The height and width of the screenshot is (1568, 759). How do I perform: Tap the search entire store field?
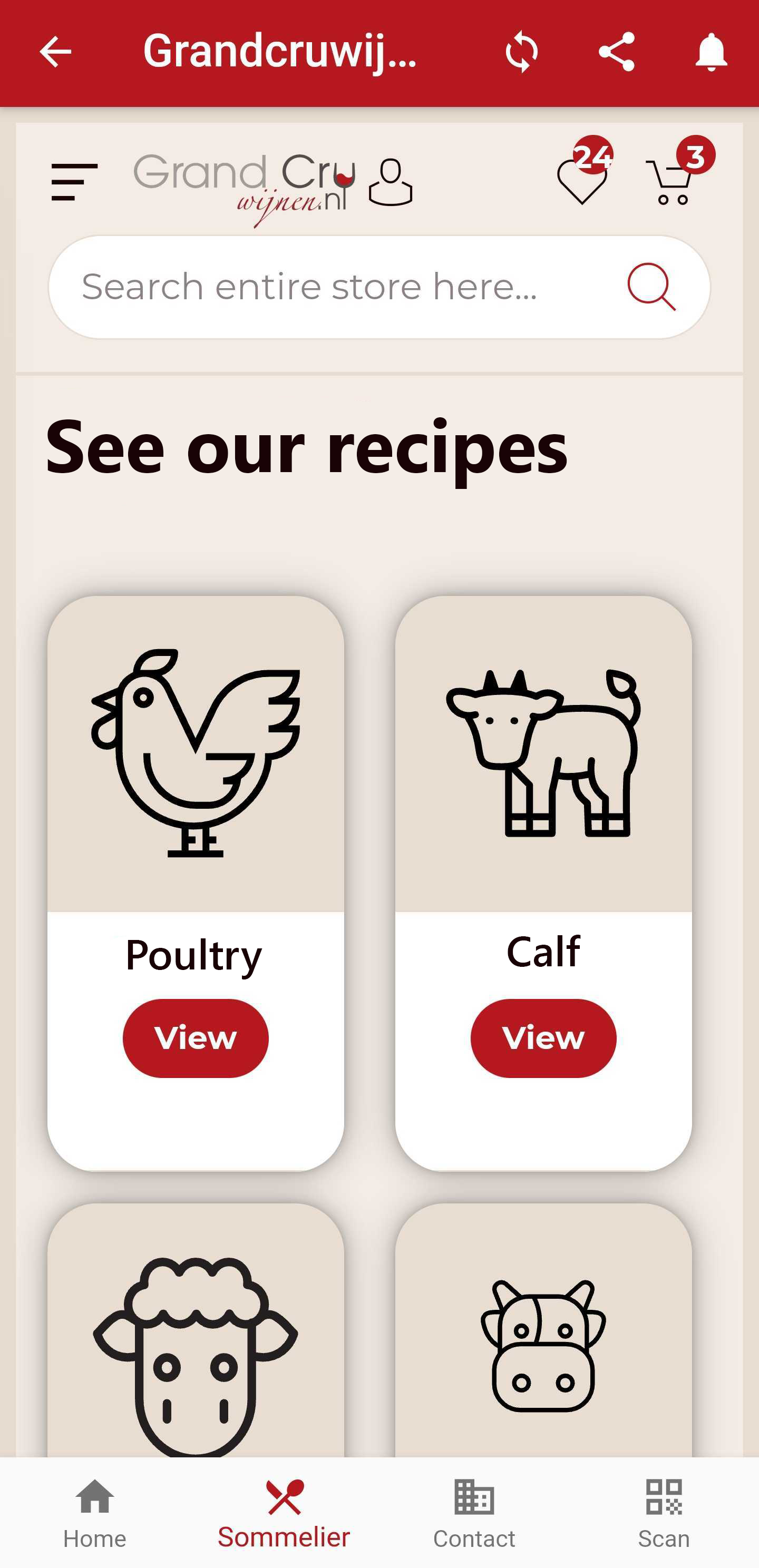pyautogui.click(x=341, y=287)
